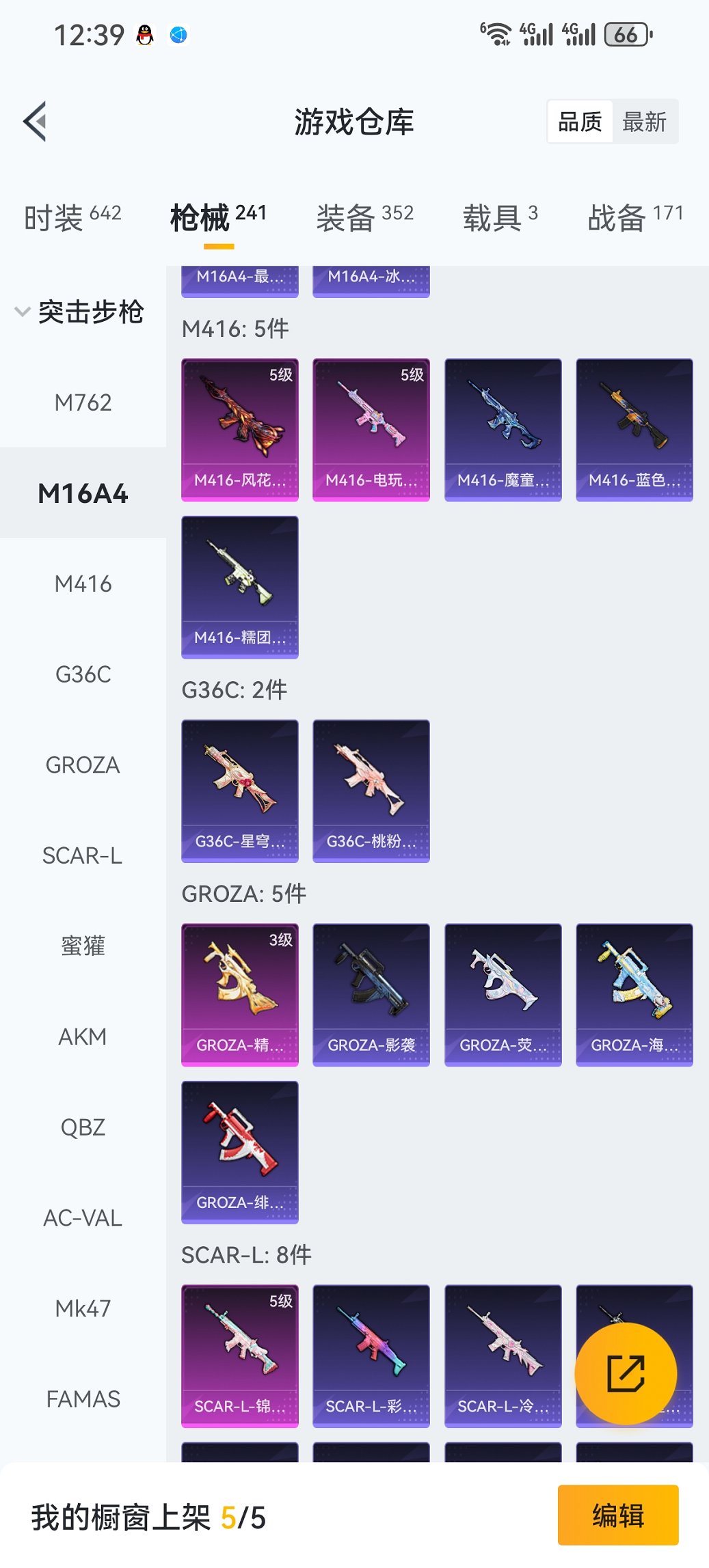This screenshot has height=1568, width=709.
Task: Switch to the 时装 tab
Action: (x=72, y=218)
